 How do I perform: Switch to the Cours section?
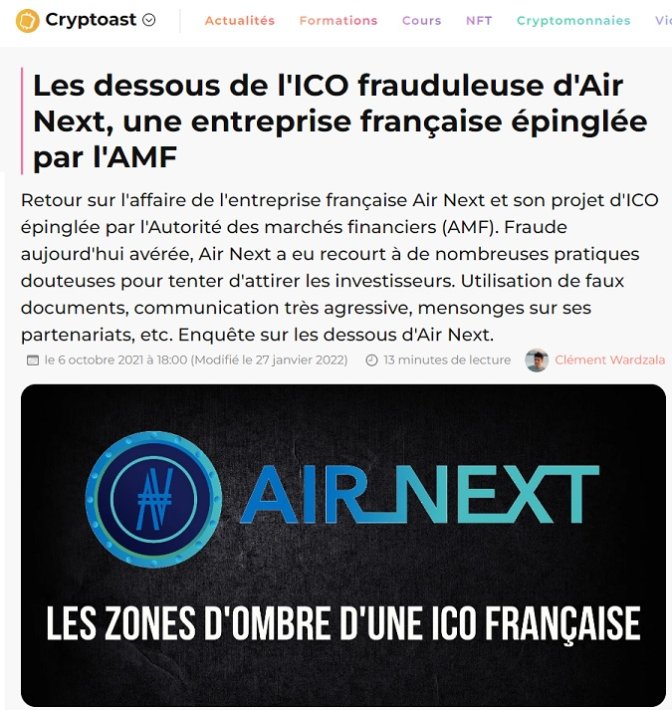click(x=421, y=20)
